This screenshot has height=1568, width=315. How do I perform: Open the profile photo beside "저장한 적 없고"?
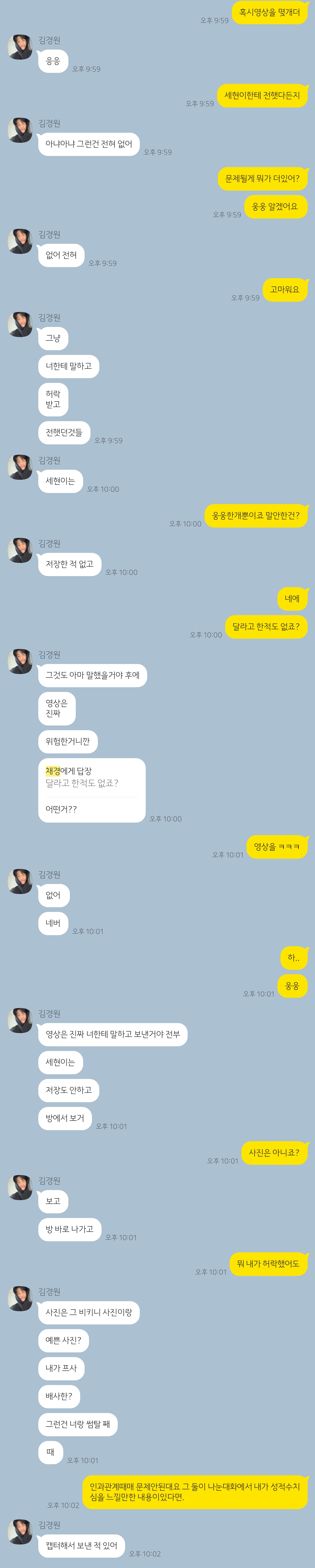tap(20, 550)
